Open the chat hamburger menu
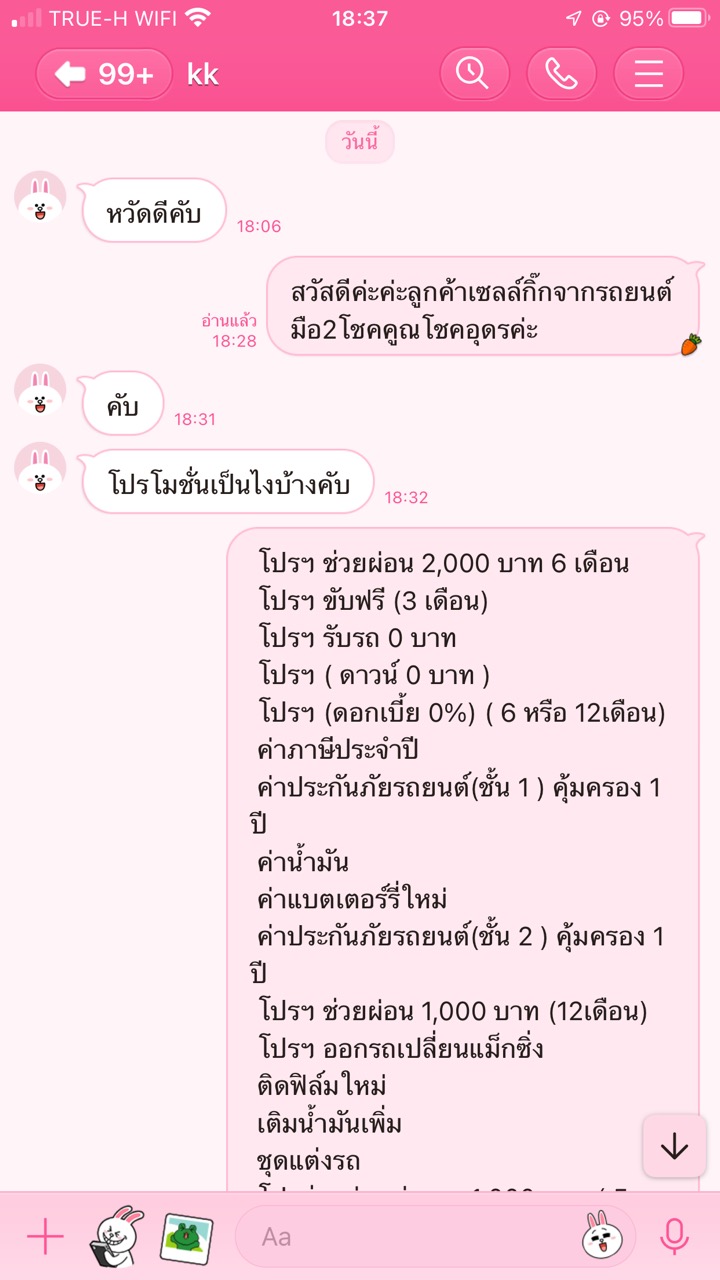The height and width of the screenshot is (1280, 720). [648, 74]
